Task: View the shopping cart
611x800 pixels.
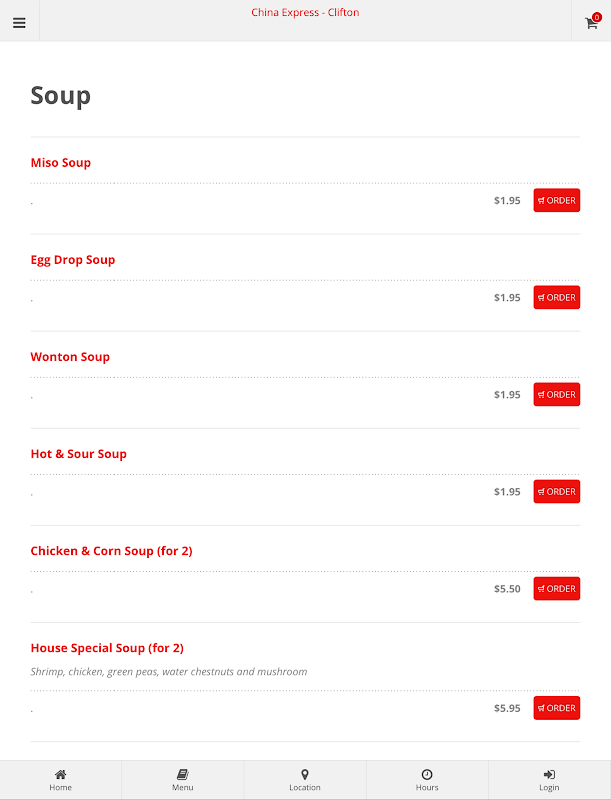Action: click(x=592, y=22)
